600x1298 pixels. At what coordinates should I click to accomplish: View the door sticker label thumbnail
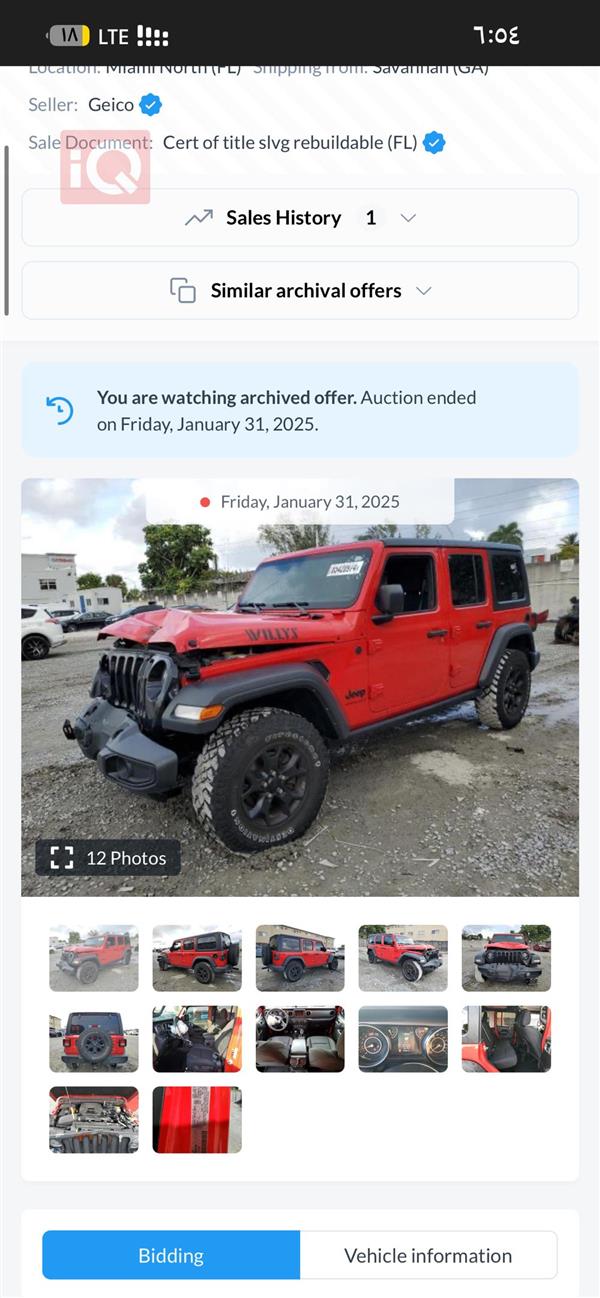coord(197,1120)
